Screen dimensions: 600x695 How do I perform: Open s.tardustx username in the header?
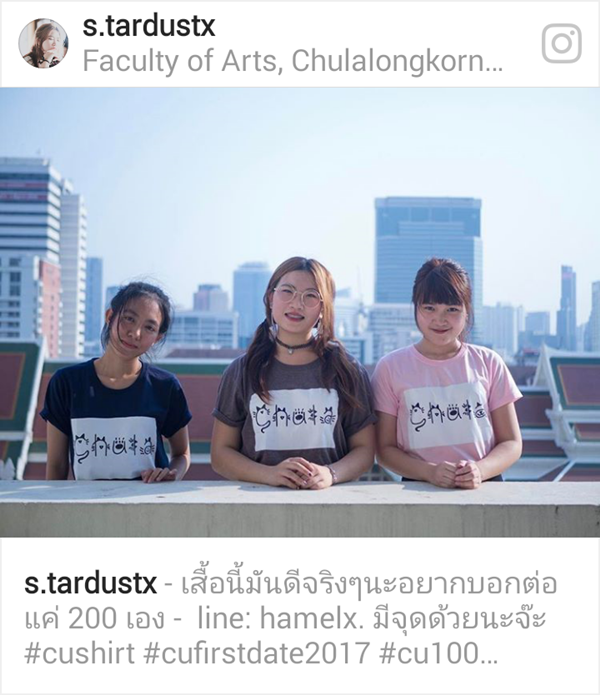tap(148, 26)
